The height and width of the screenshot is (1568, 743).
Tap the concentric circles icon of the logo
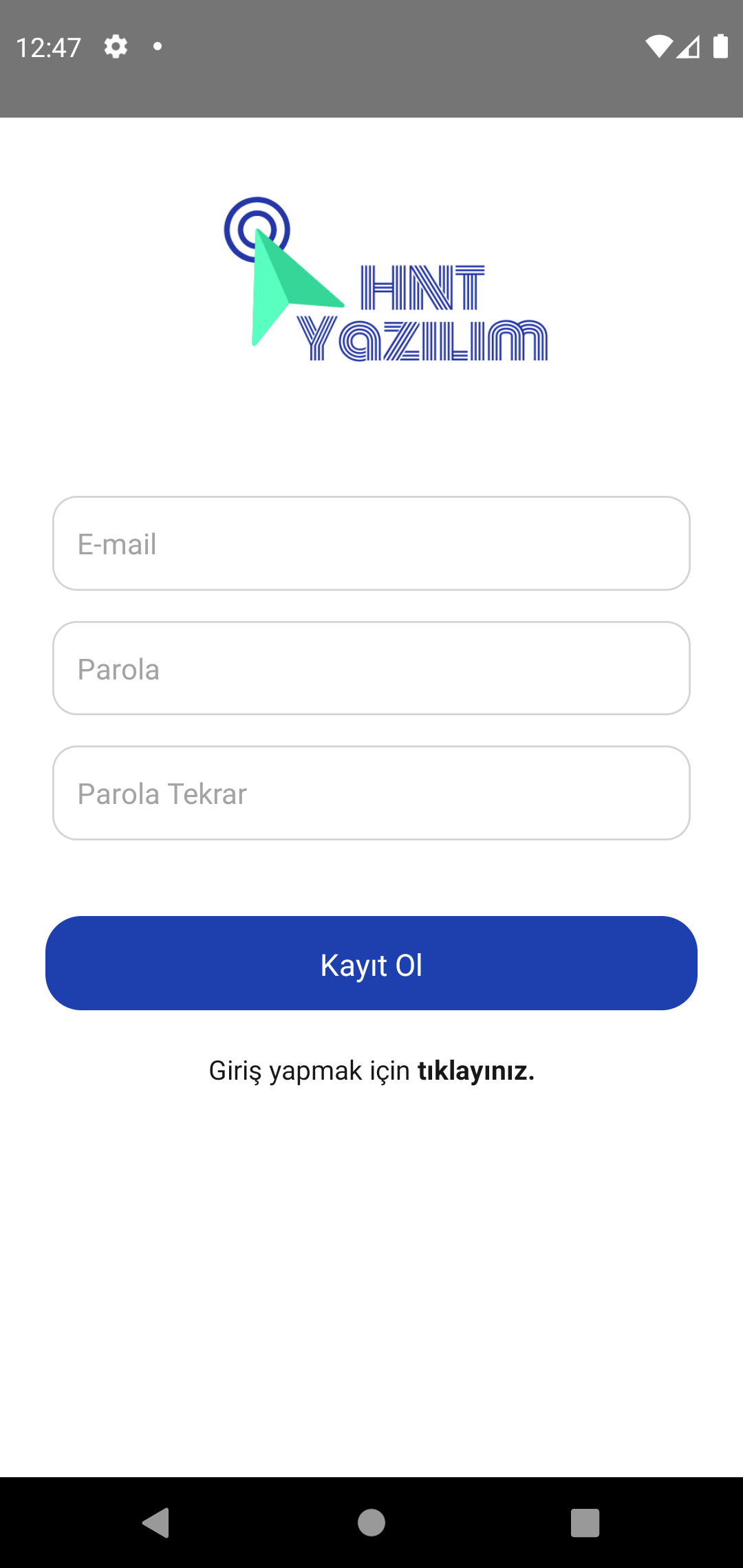[258, 227]
